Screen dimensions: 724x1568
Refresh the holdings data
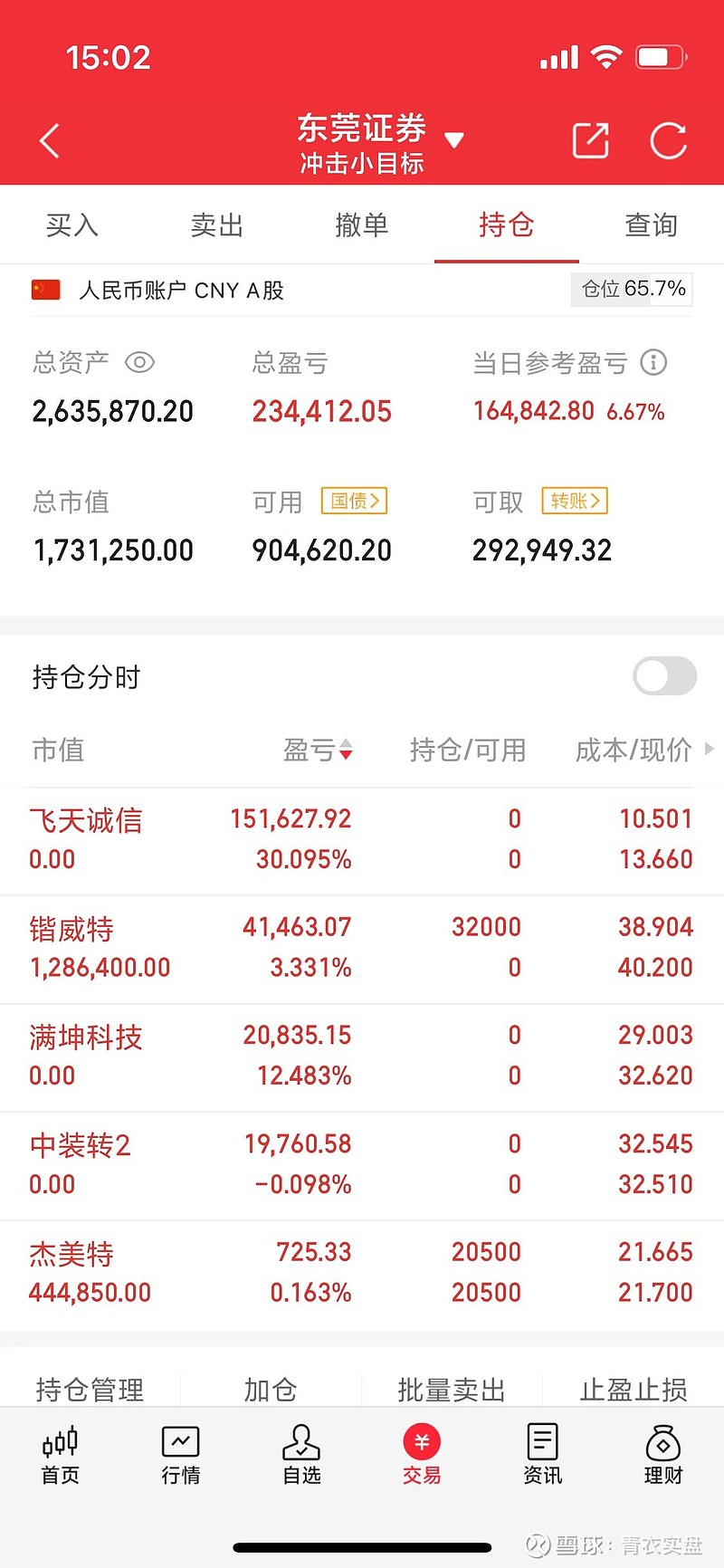pyautogui.click(x=669, y=140)
